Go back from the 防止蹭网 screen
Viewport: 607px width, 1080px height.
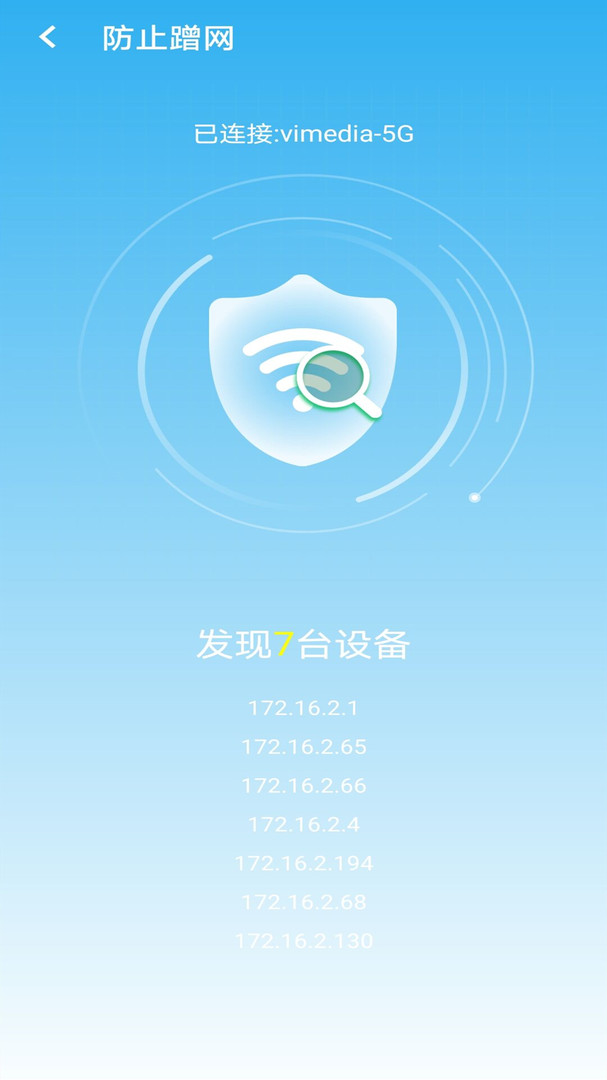tap(47, 38)
